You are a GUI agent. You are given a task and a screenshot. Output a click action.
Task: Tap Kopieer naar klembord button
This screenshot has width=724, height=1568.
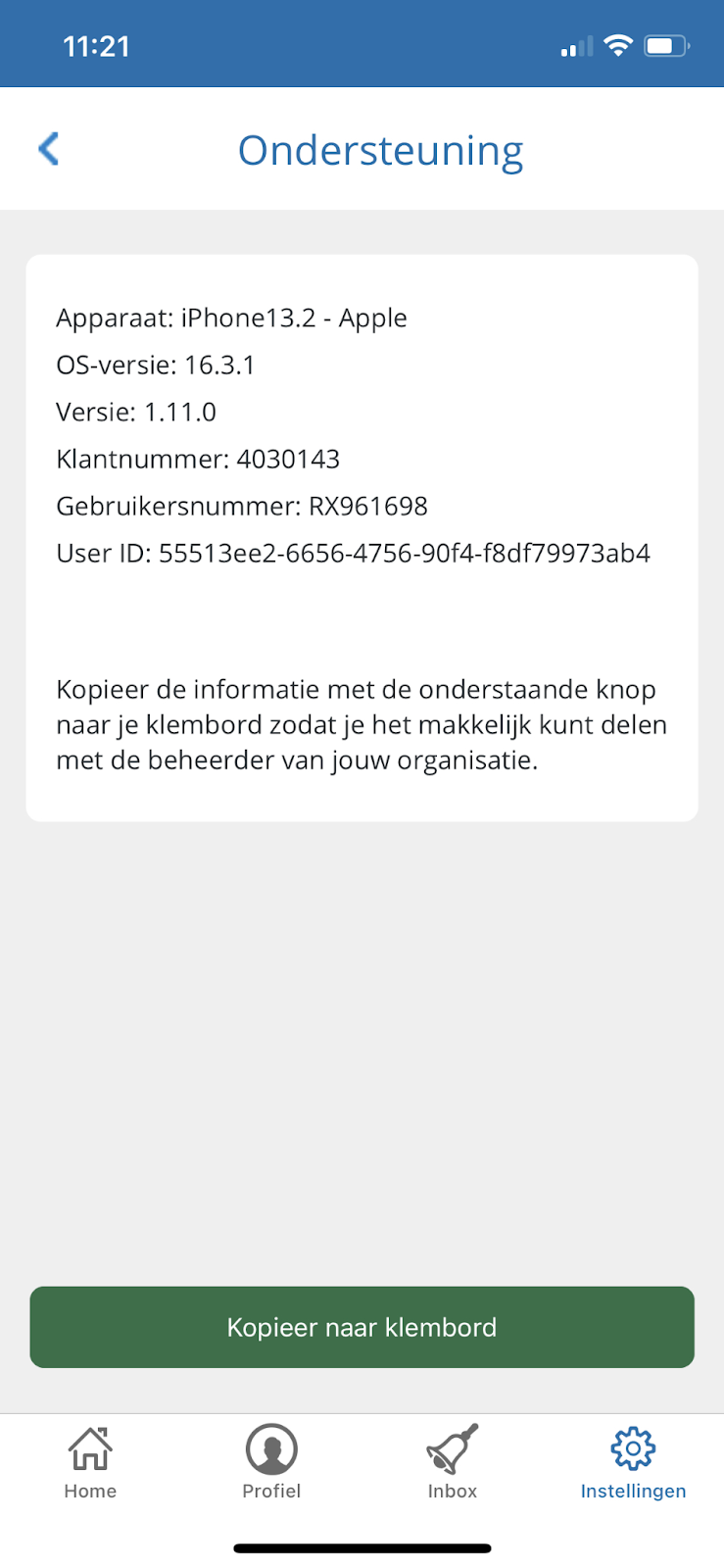(x=362, y=1327)
